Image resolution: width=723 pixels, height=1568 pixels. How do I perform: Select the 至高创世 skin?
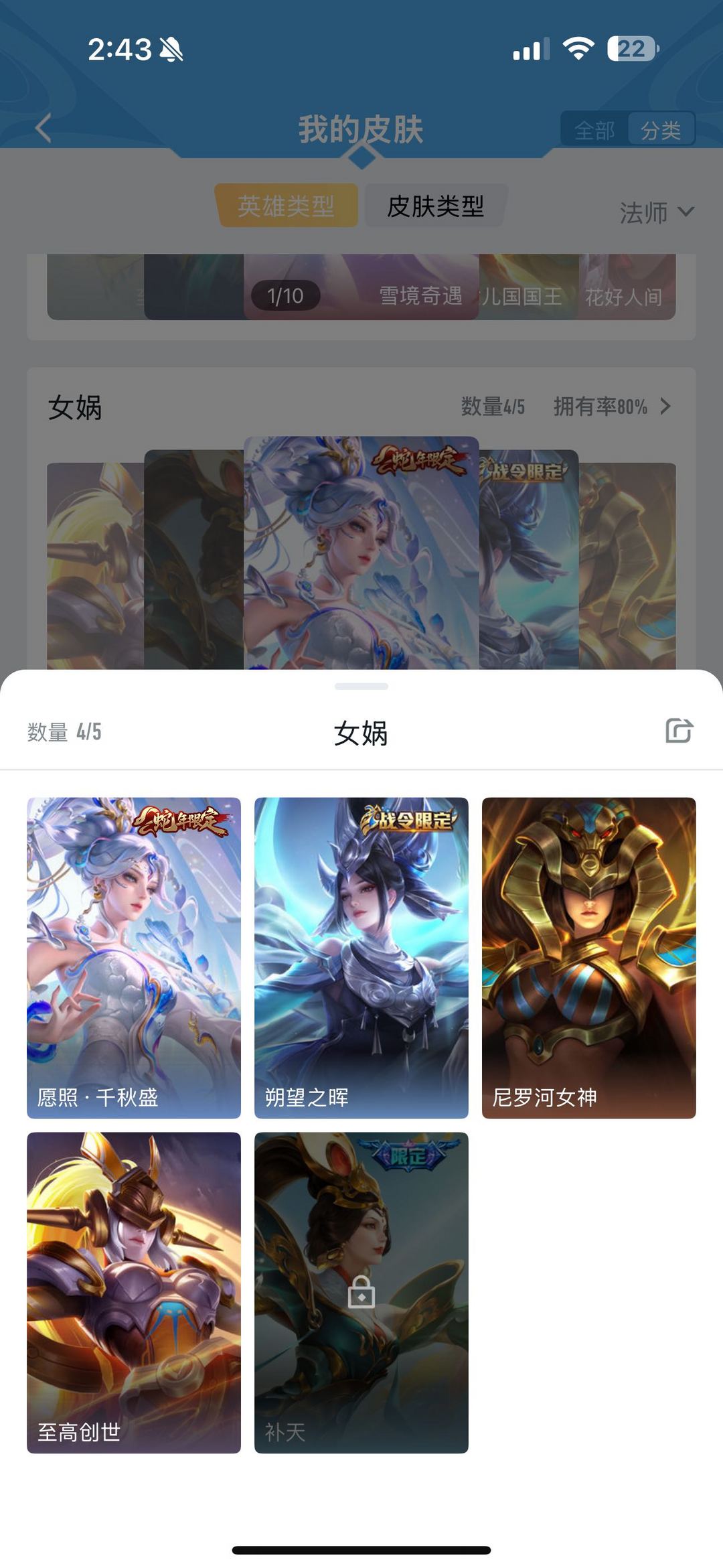pyautogui.click(x=134, y=1292)
